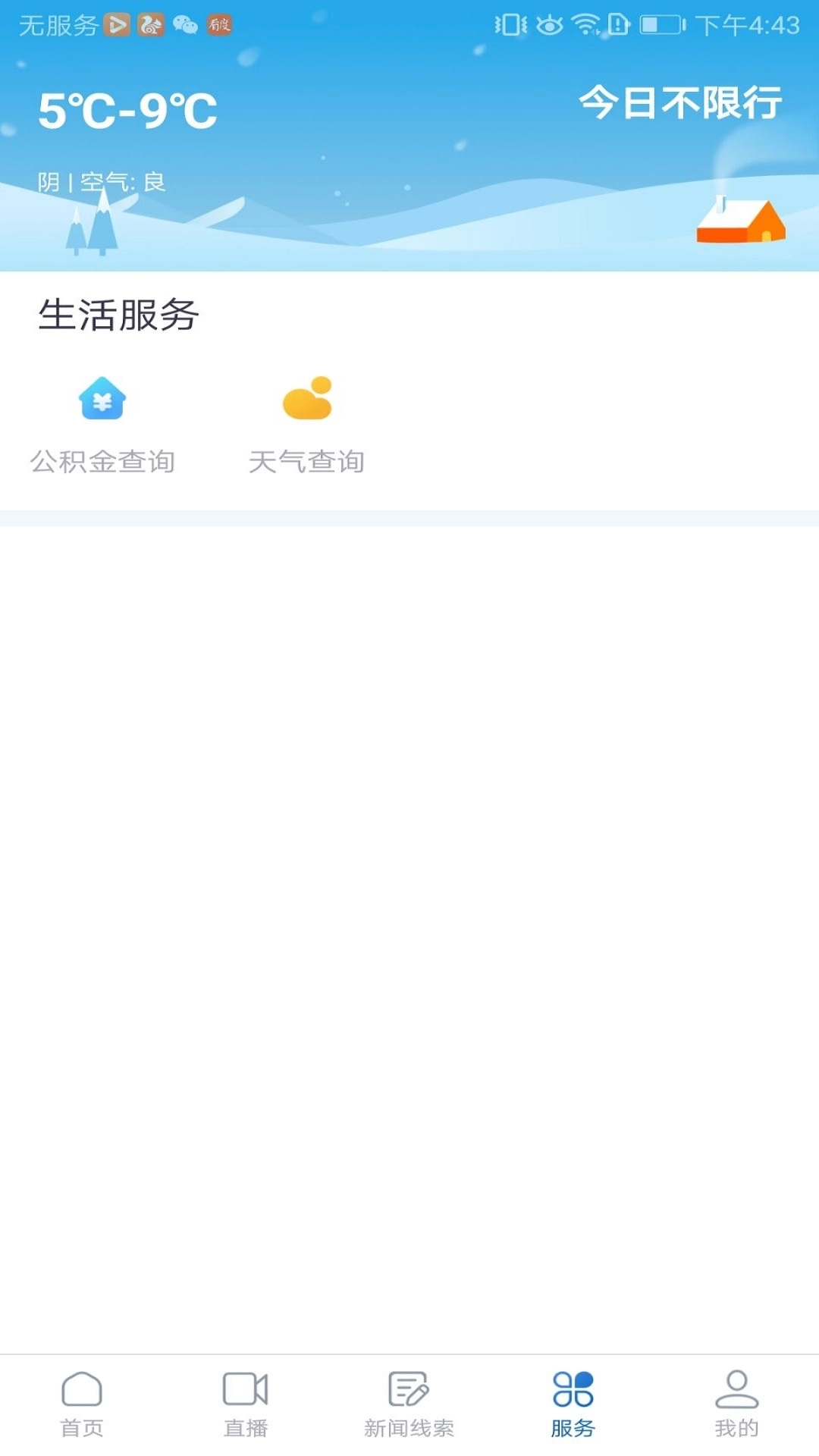Open the 看度 app icon in status bar
This screenshot has width=819, height=1456.
[x=220, y=24]
